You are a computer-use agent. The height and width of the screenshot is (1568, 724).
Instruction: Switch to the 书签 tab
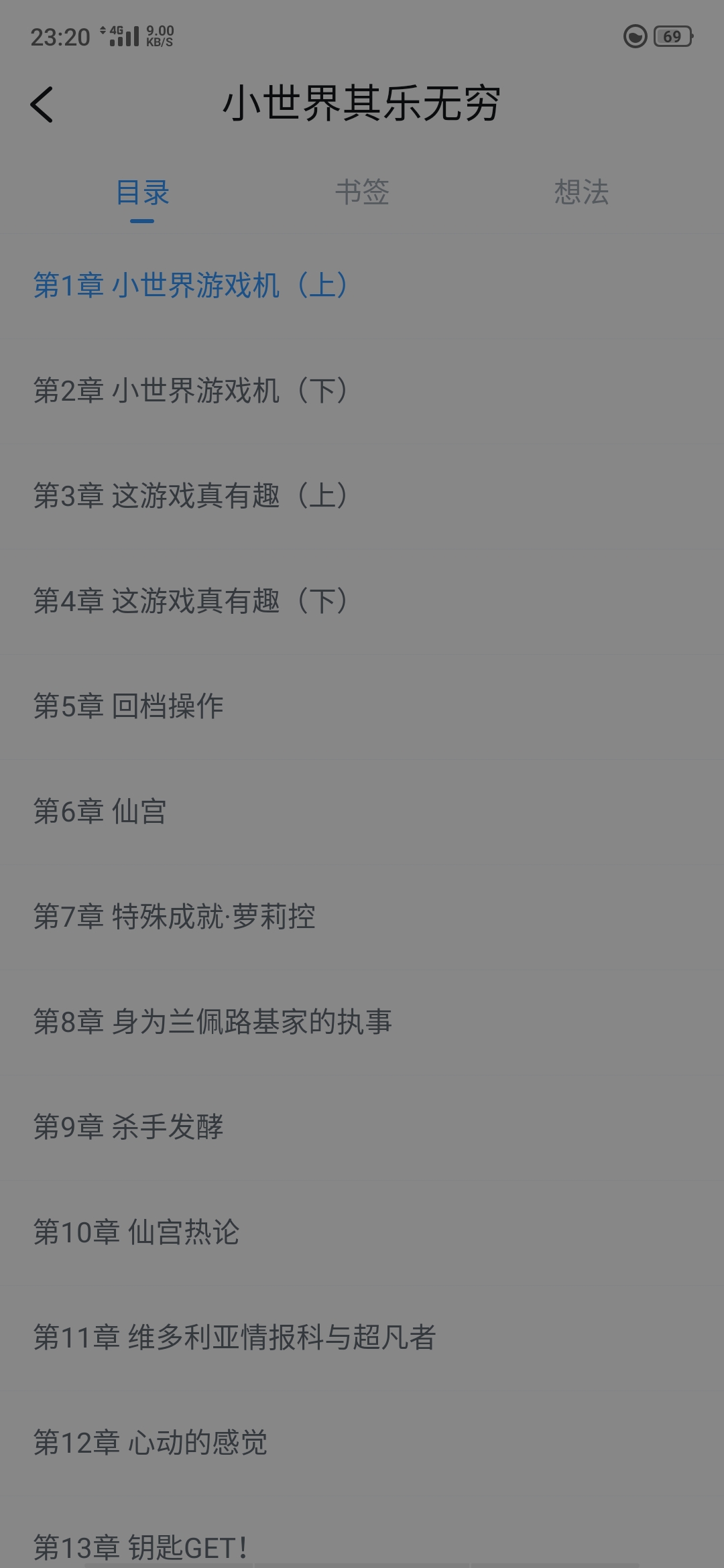[x=362, y=192]
